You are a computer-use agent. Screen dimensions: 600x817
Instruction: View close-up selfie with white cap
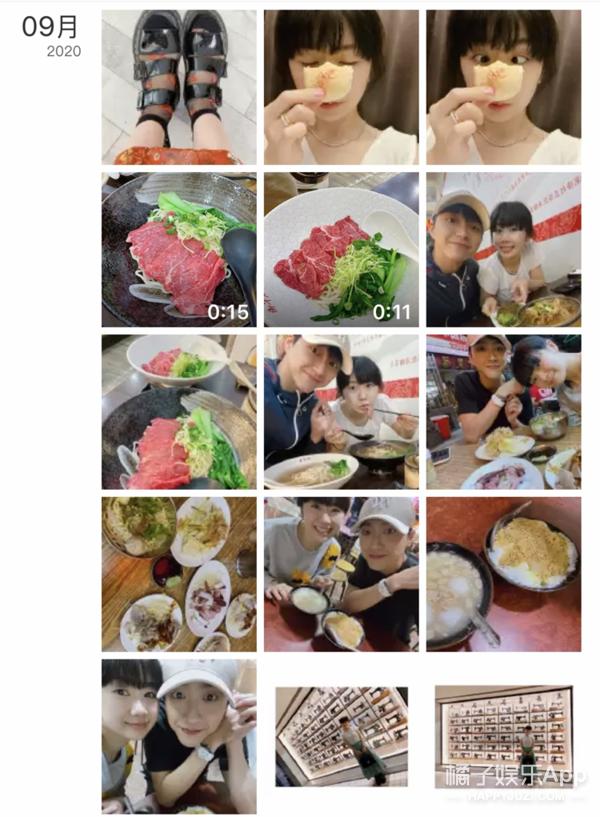[x=179, y=735]
